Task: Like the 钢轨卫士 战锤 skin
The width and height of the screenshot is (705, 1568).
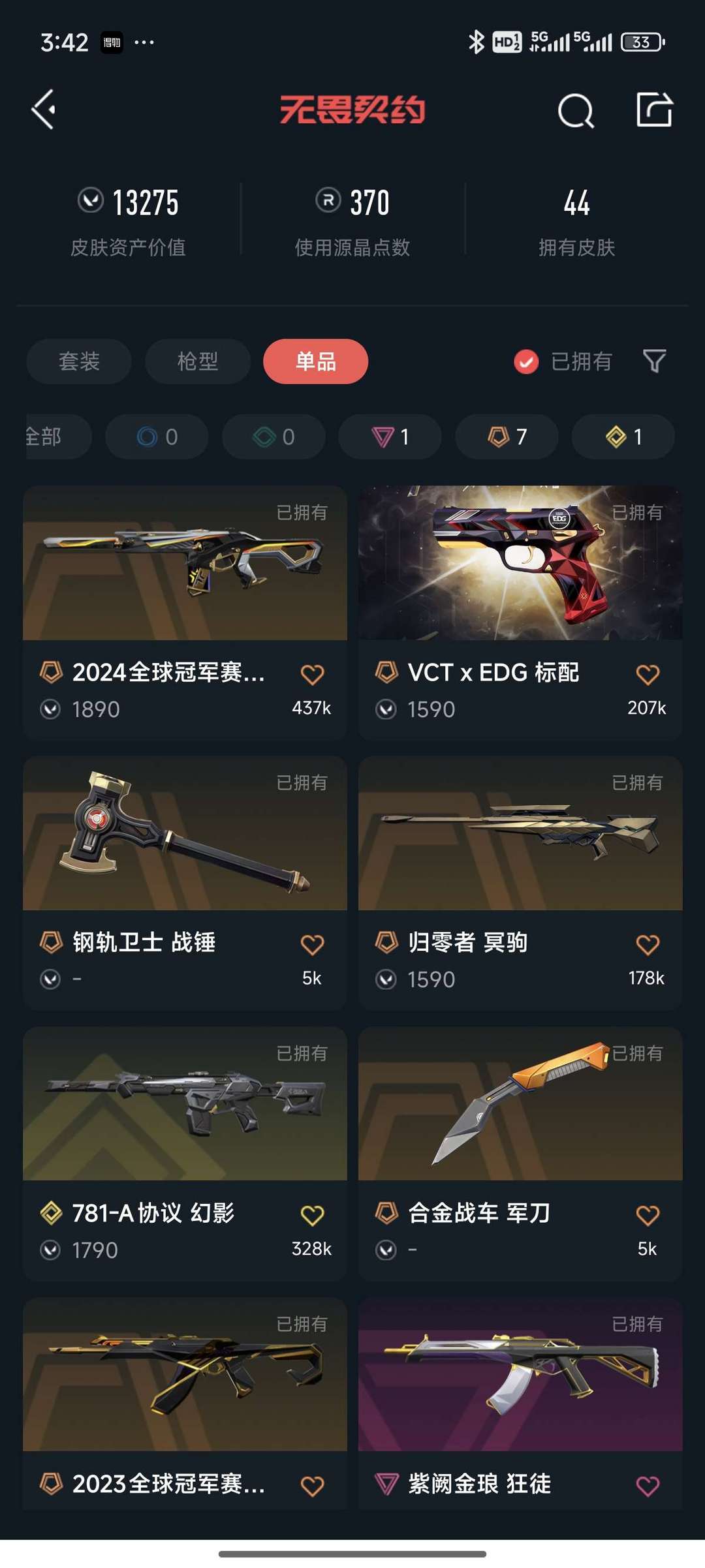Action: 312,944
